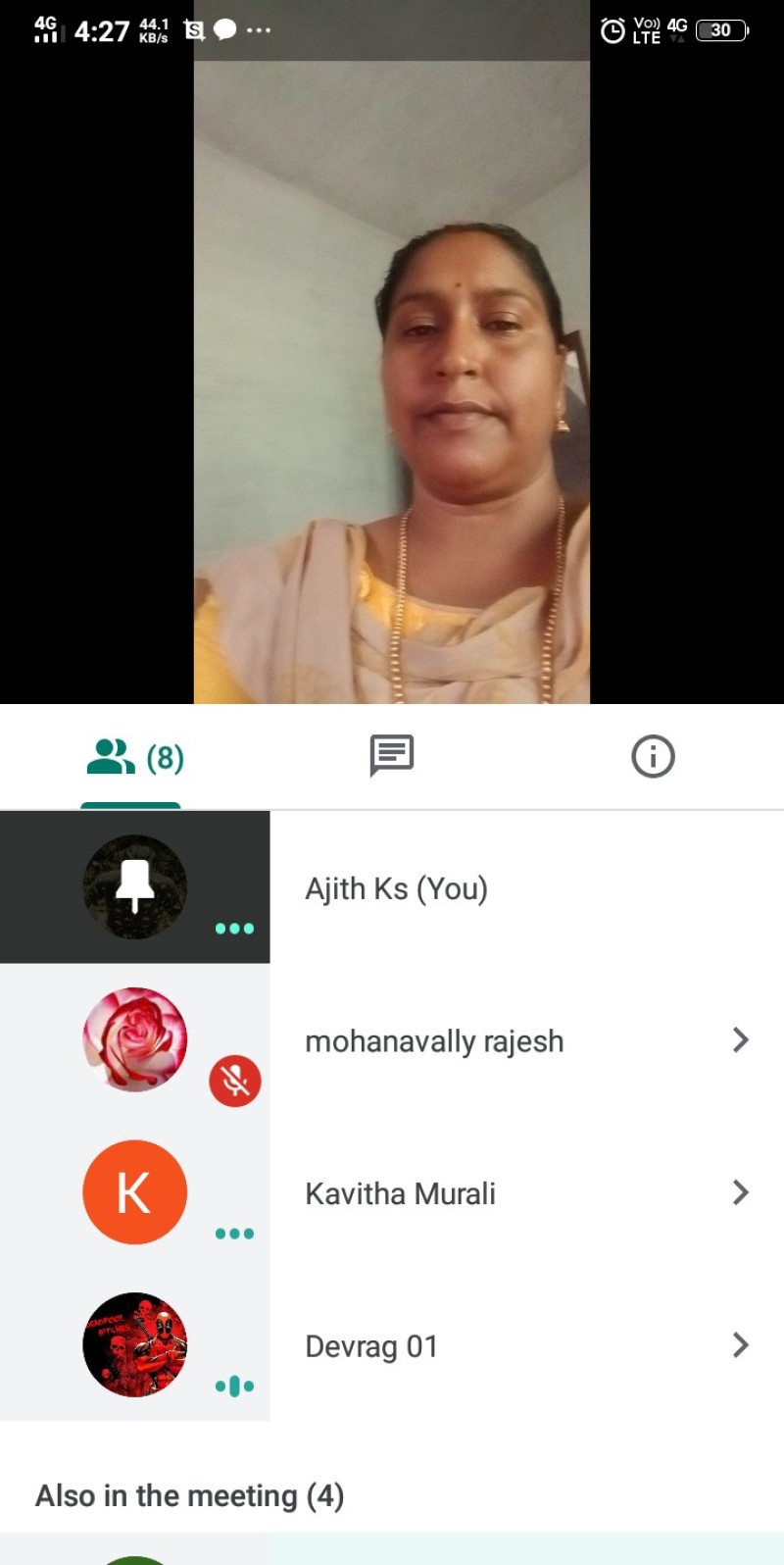This screenshot has height=1565, width=784.
Task: Open options for Devrag 01
Action: [740, 1345]
